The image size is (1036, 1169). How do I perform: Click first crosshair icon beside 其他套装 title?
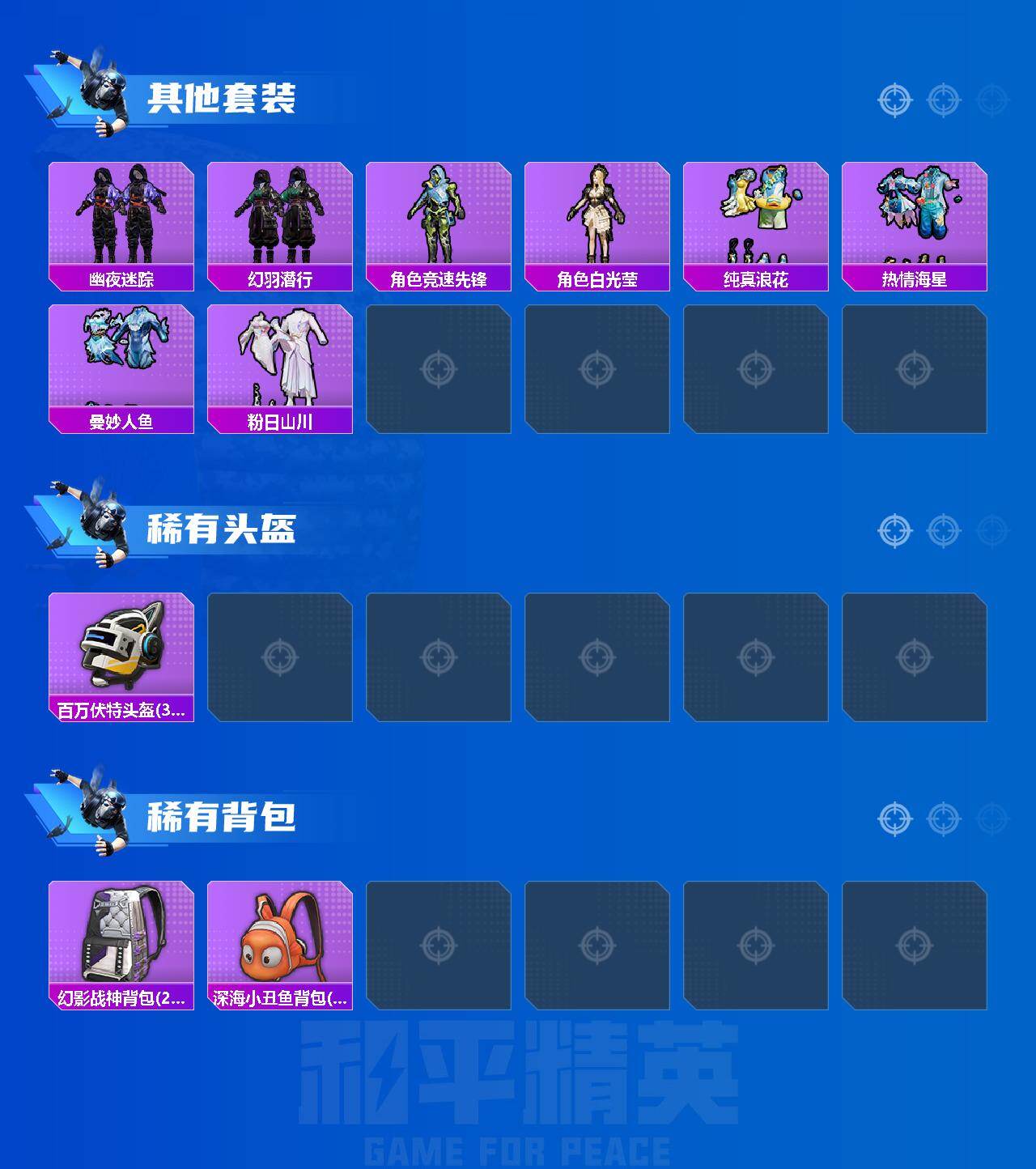894,101
